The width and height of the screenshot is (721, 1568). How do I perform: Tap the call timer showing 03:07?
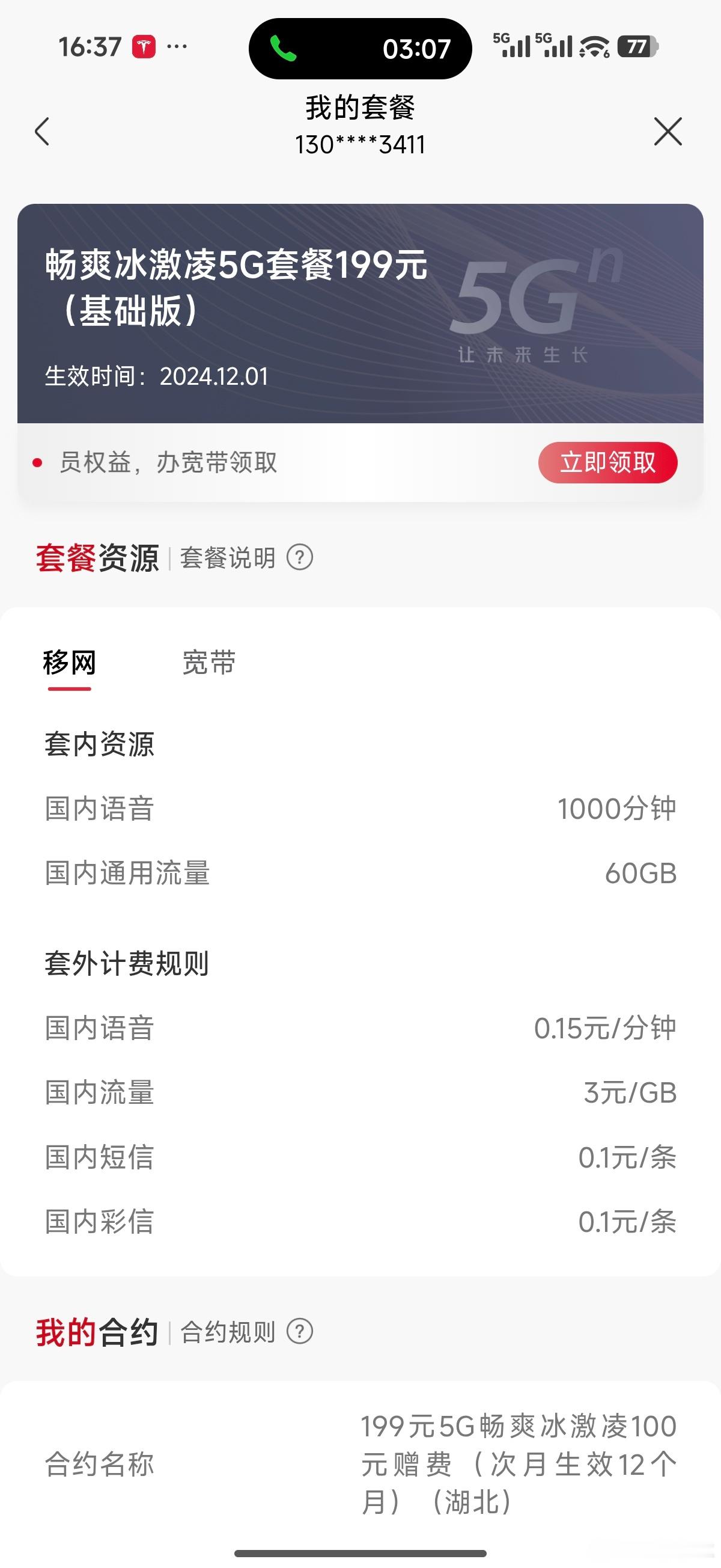417,49
